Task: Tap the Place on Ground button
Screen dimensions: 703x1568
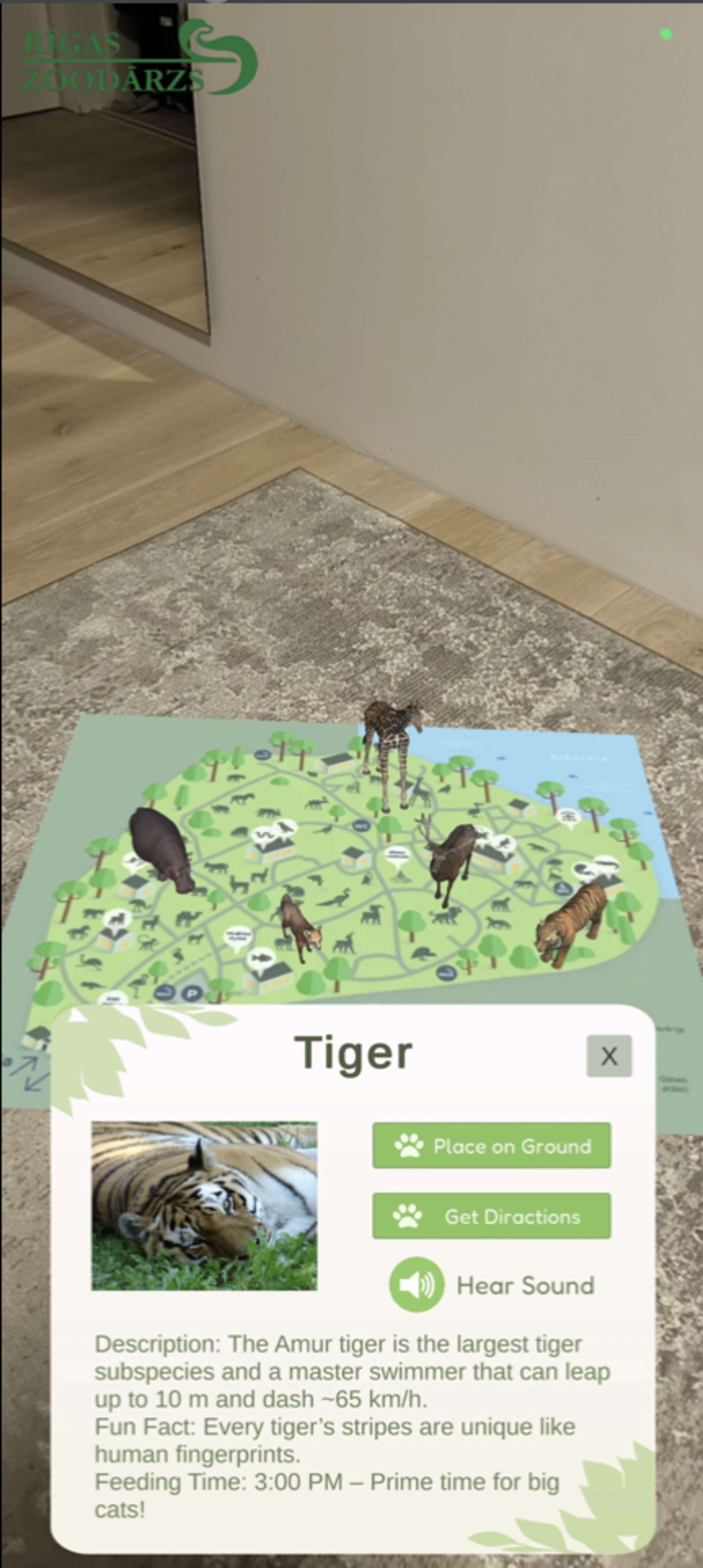Action: point(491,1146)
